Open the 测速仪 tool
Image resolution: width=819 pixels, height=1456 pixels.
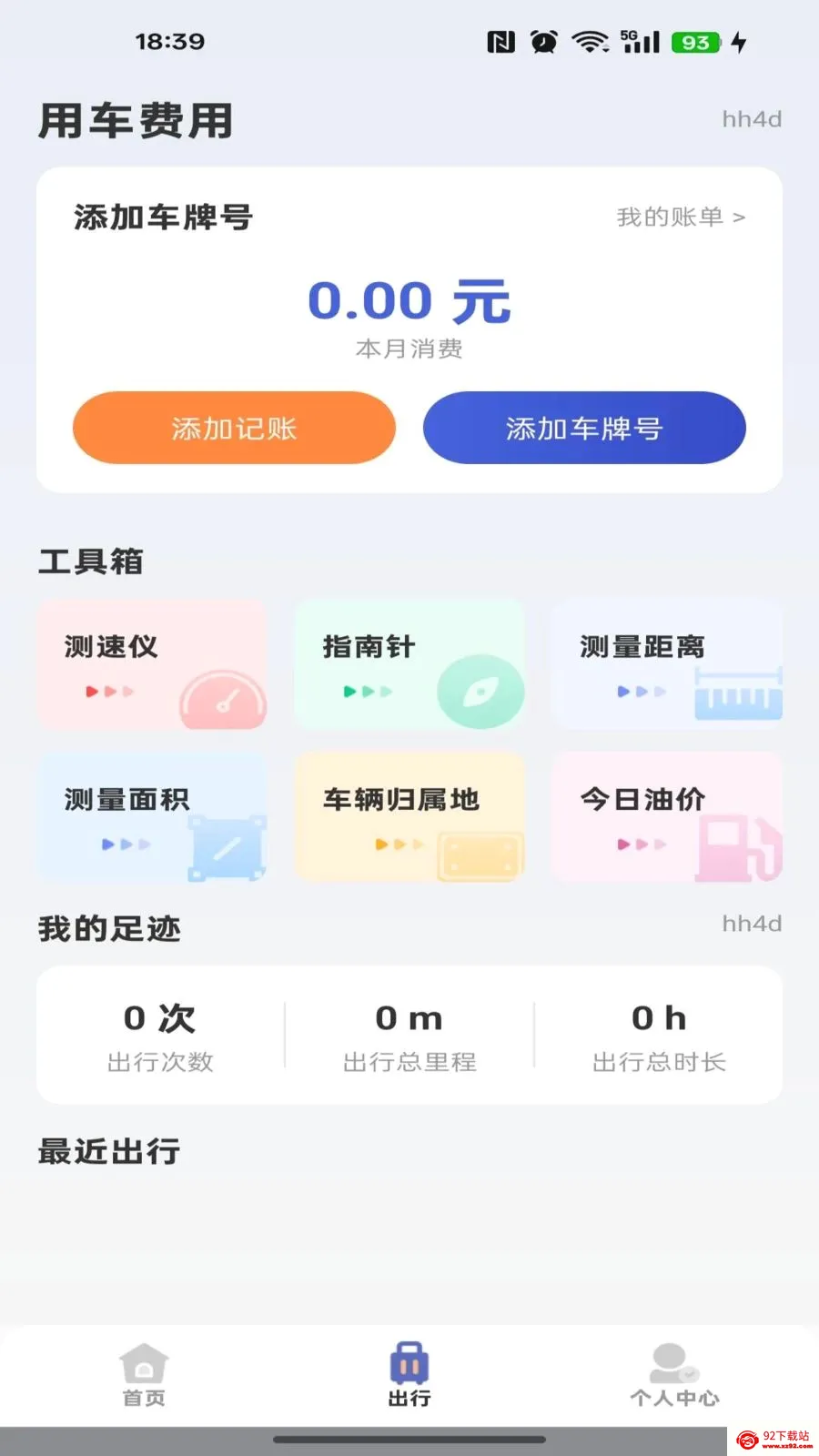pyautogui.click(x=152, y=664)
